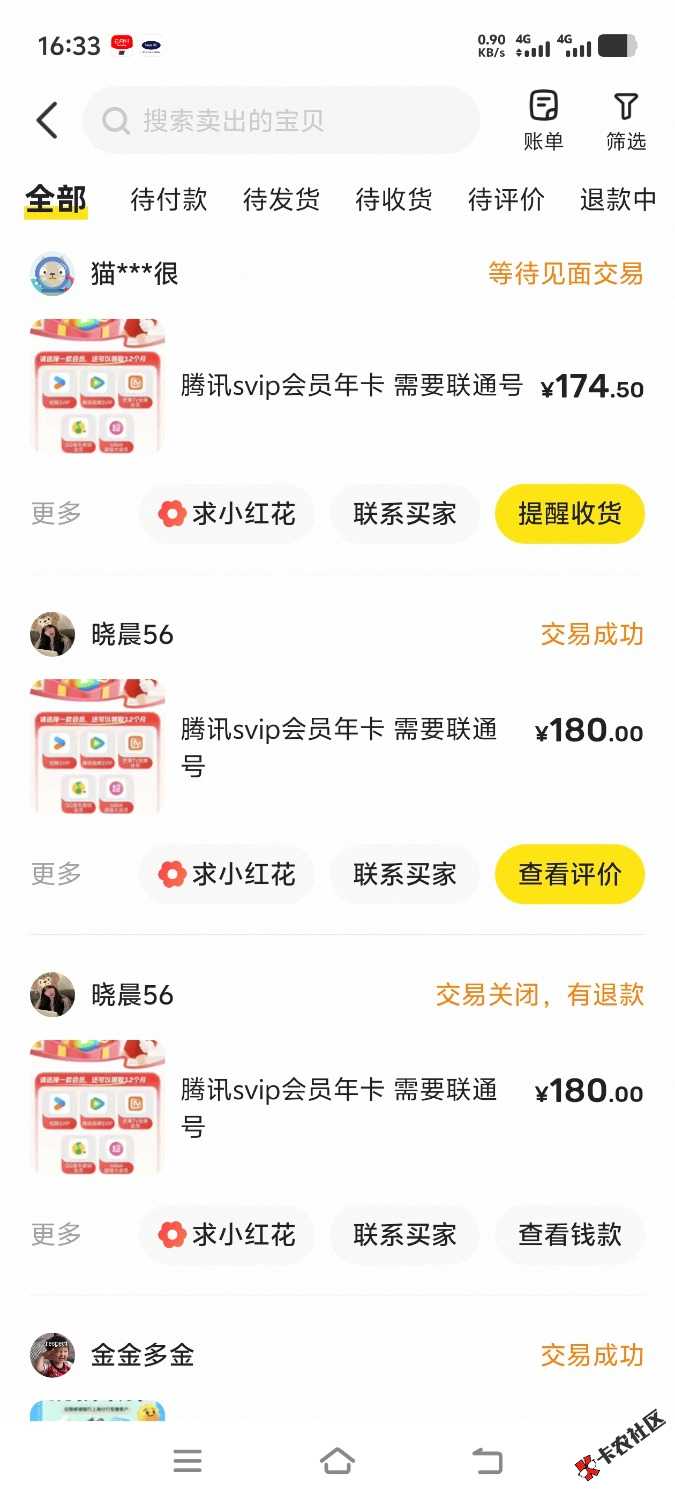This screenshot has height=1500, width=675.
Task: Contact the buyer 猫***很 via 联系买家
Action: click(404, 514)
